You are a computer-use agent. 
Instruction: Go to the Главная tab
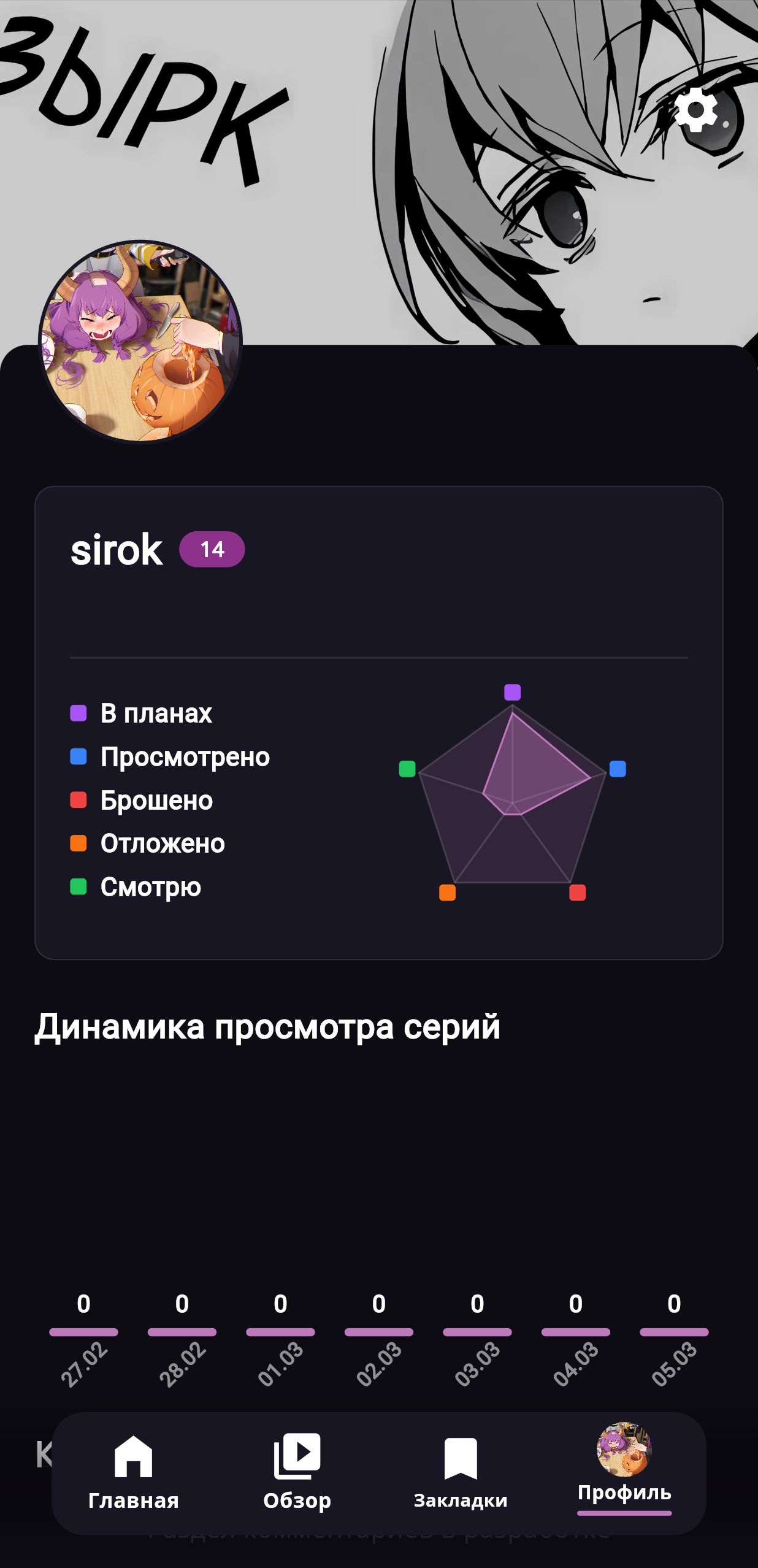tap(133, 1472)
